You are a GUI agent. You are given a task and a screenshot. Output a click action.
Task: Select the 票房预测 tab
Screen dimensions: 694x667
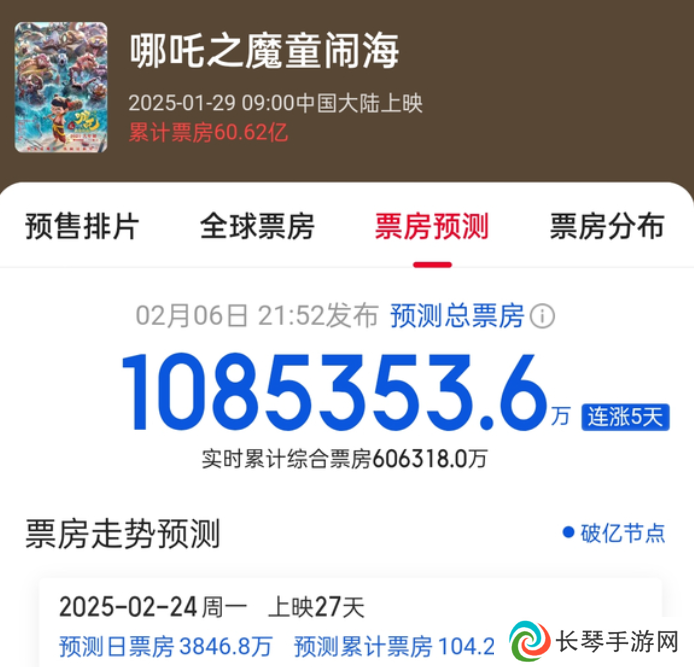[x=432, y=226]
